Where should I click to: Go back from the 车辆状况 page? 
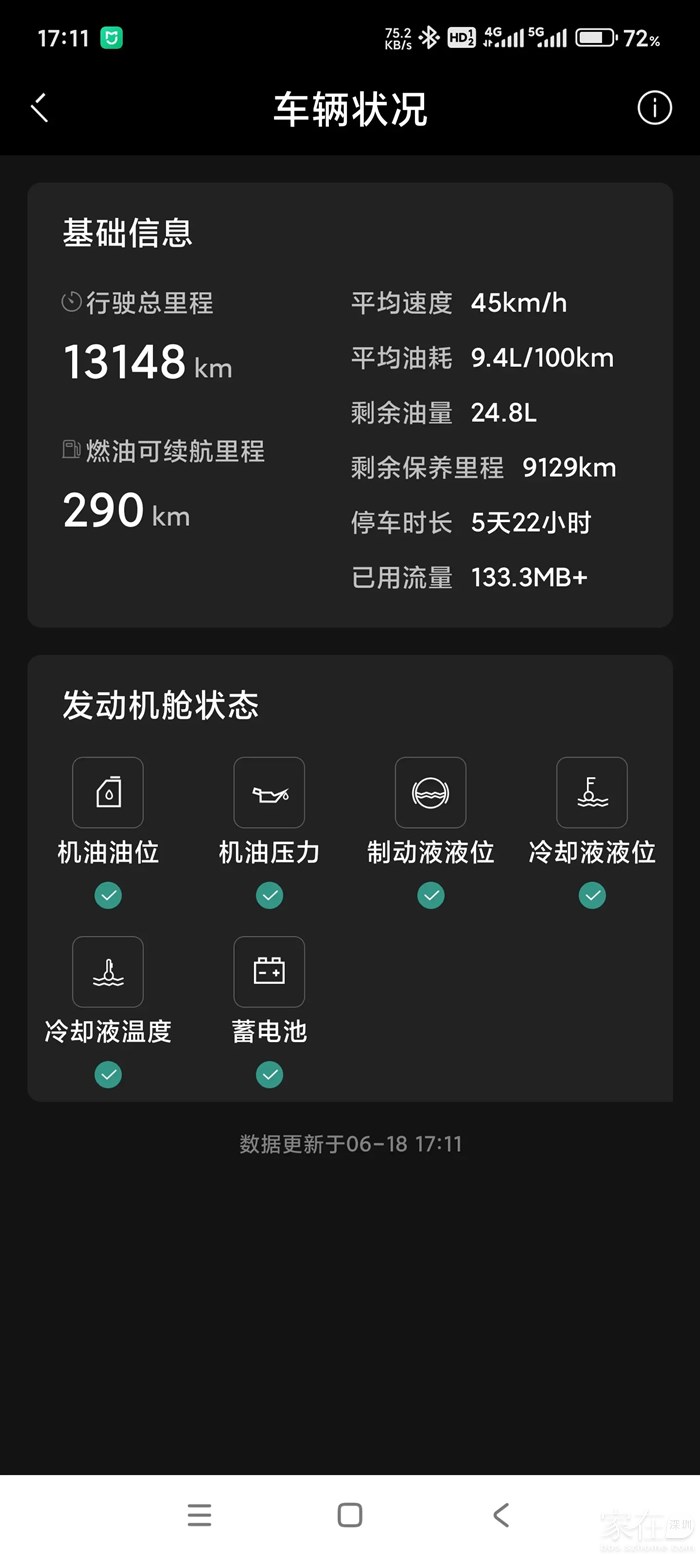click(x=40, y=108)
